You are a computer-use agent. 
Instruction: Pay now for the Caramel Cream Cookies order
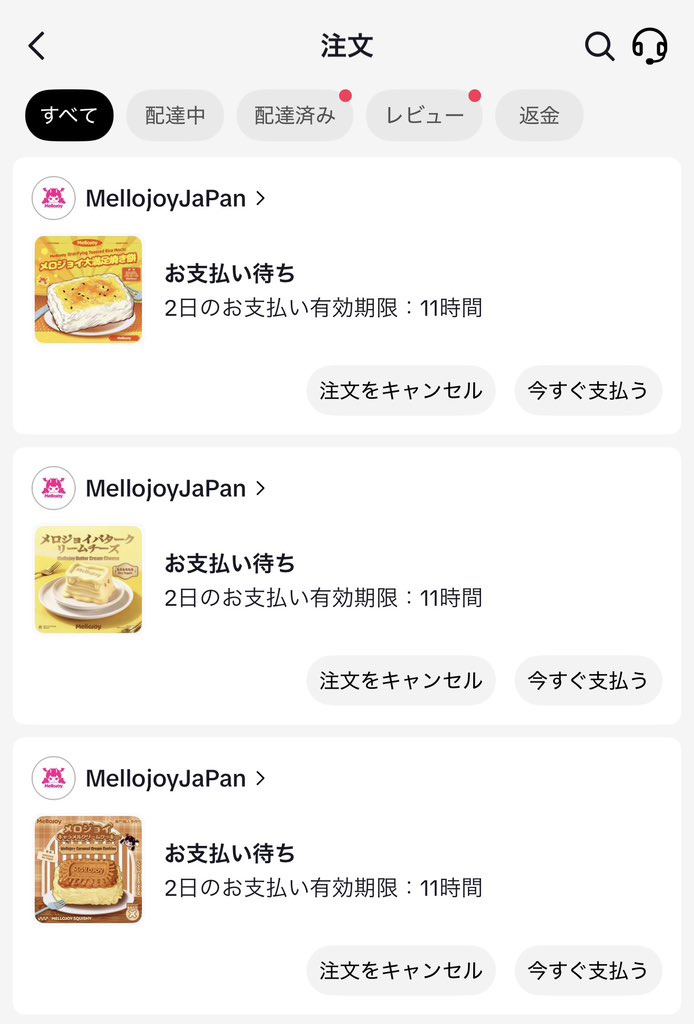click(588, 970)
